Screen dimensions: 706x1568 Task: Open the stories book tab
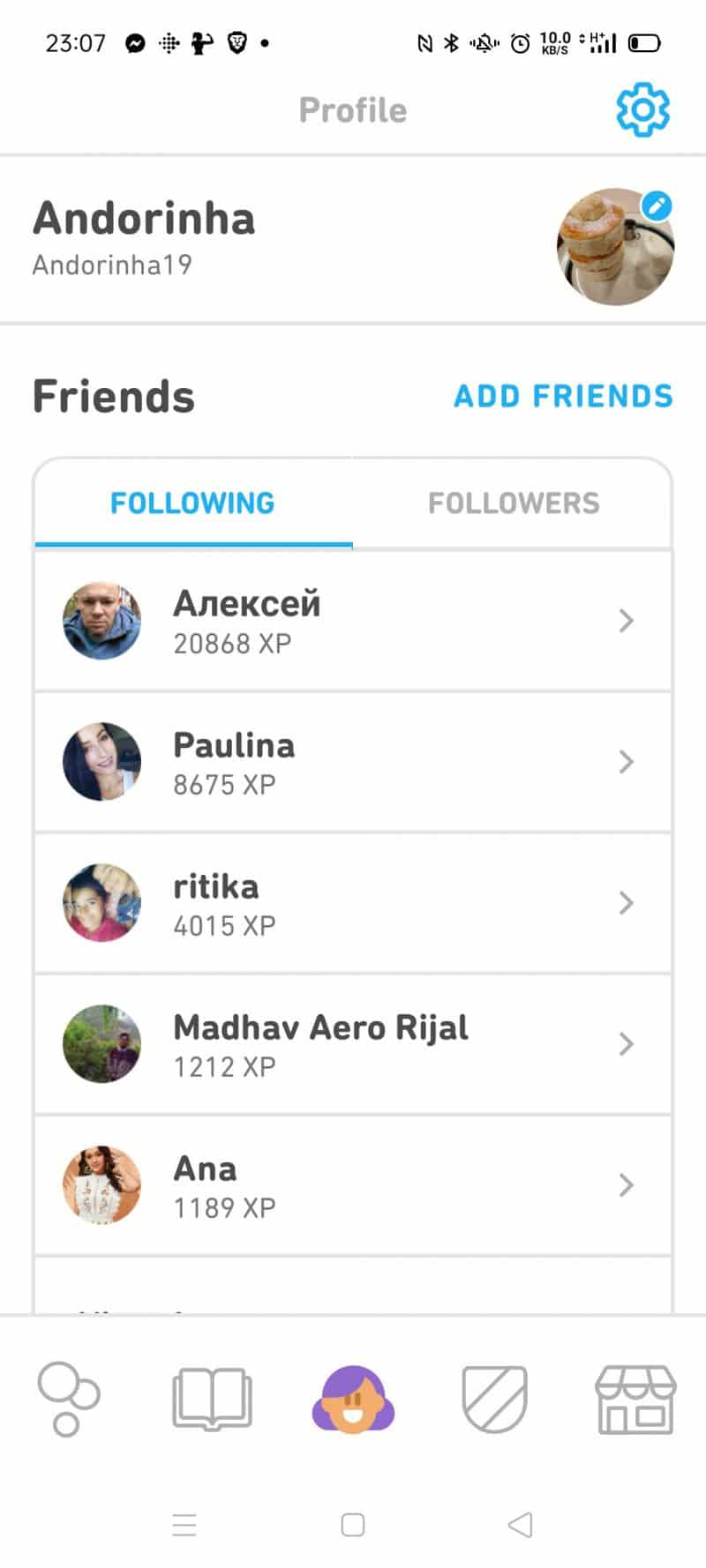[x=212, y=1399]
